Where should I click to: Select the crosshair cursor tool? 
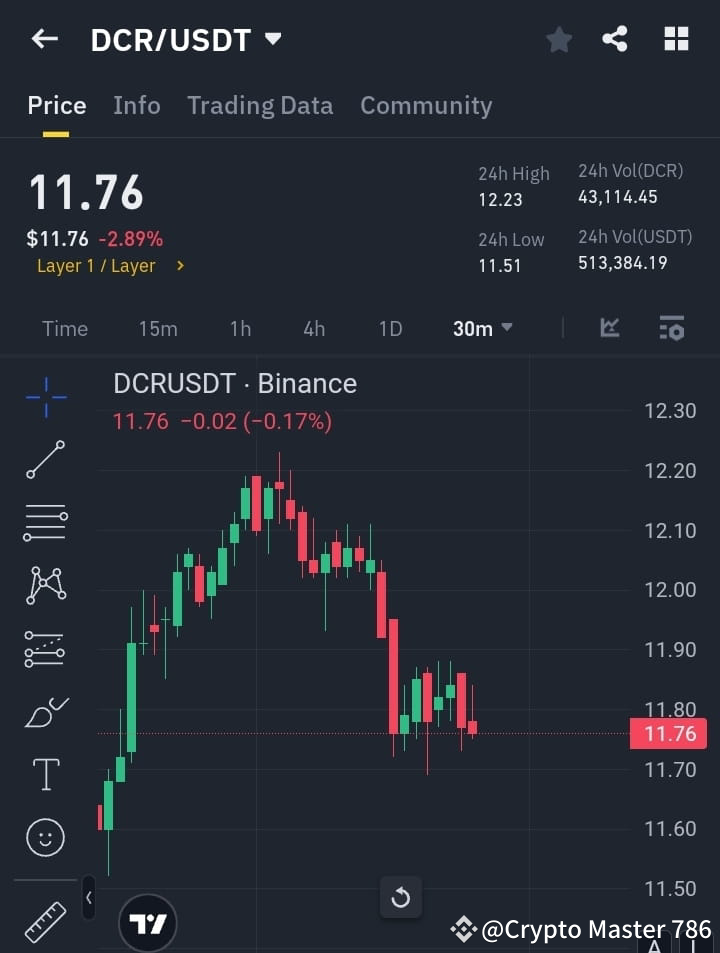[x=45, y=398]
